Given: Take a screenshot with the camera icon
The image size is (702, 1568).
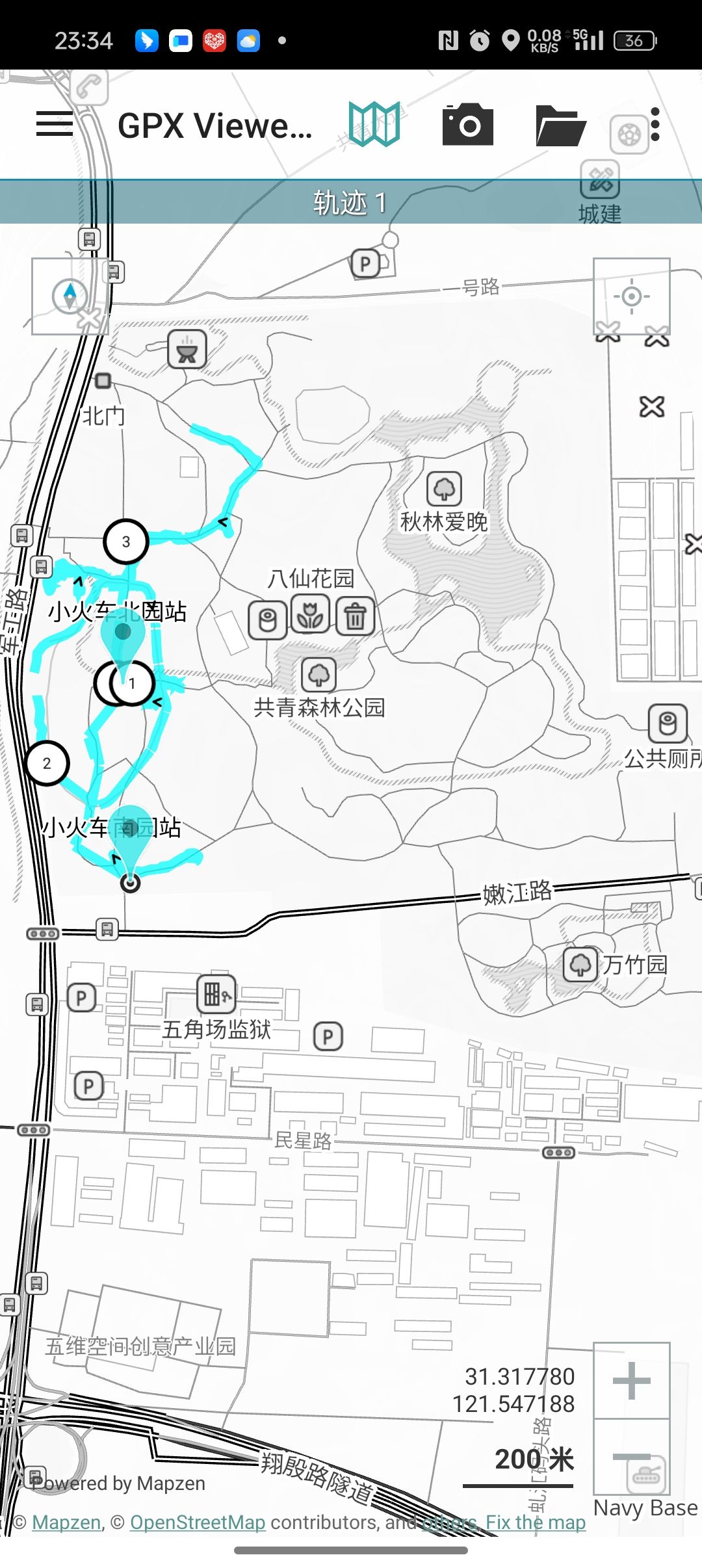Looking at the screenshot, I should point(467,124).
